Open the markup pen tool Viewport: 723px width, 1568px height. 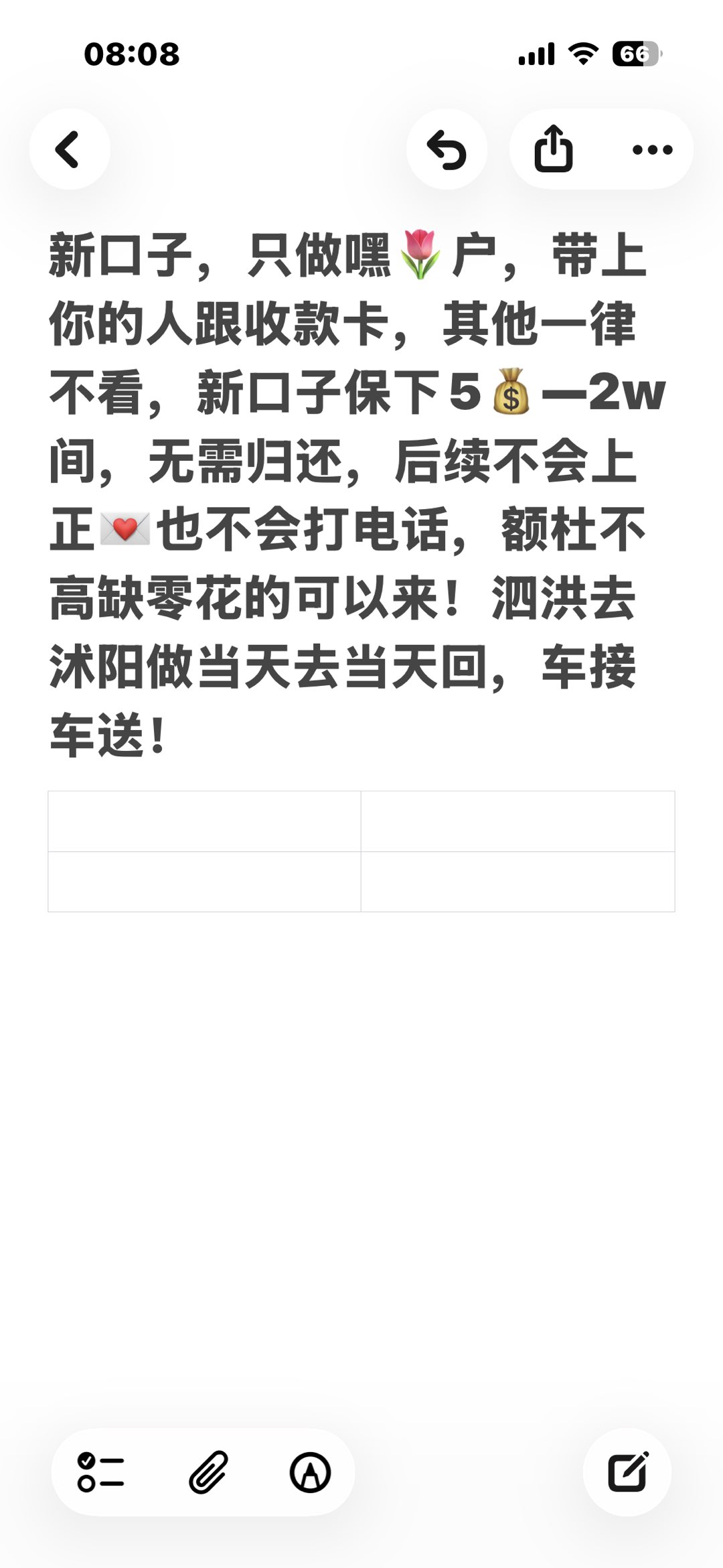click(x=310, y=1473)
